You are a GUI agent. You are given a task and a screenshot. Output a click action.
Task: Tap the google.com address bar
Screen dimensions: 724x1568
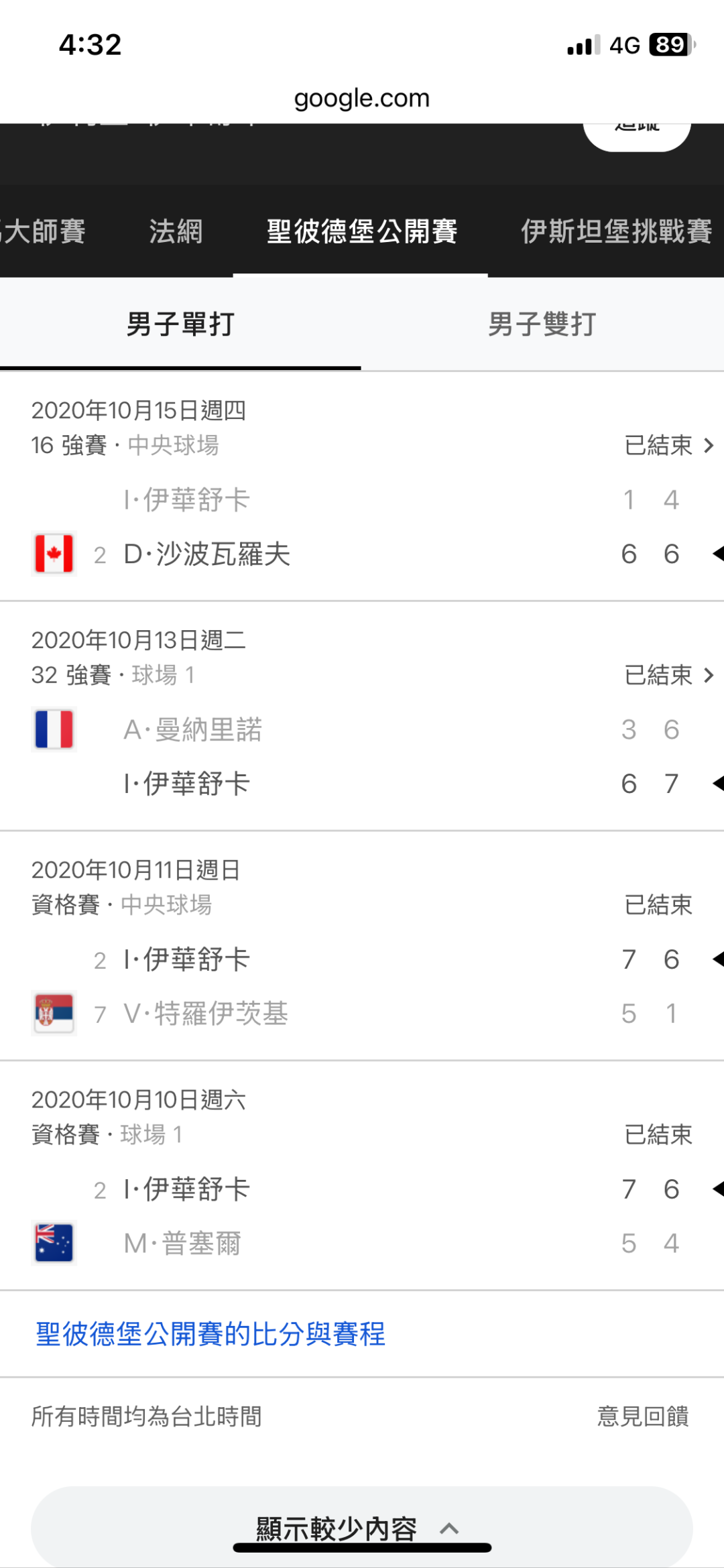(362, 99)
